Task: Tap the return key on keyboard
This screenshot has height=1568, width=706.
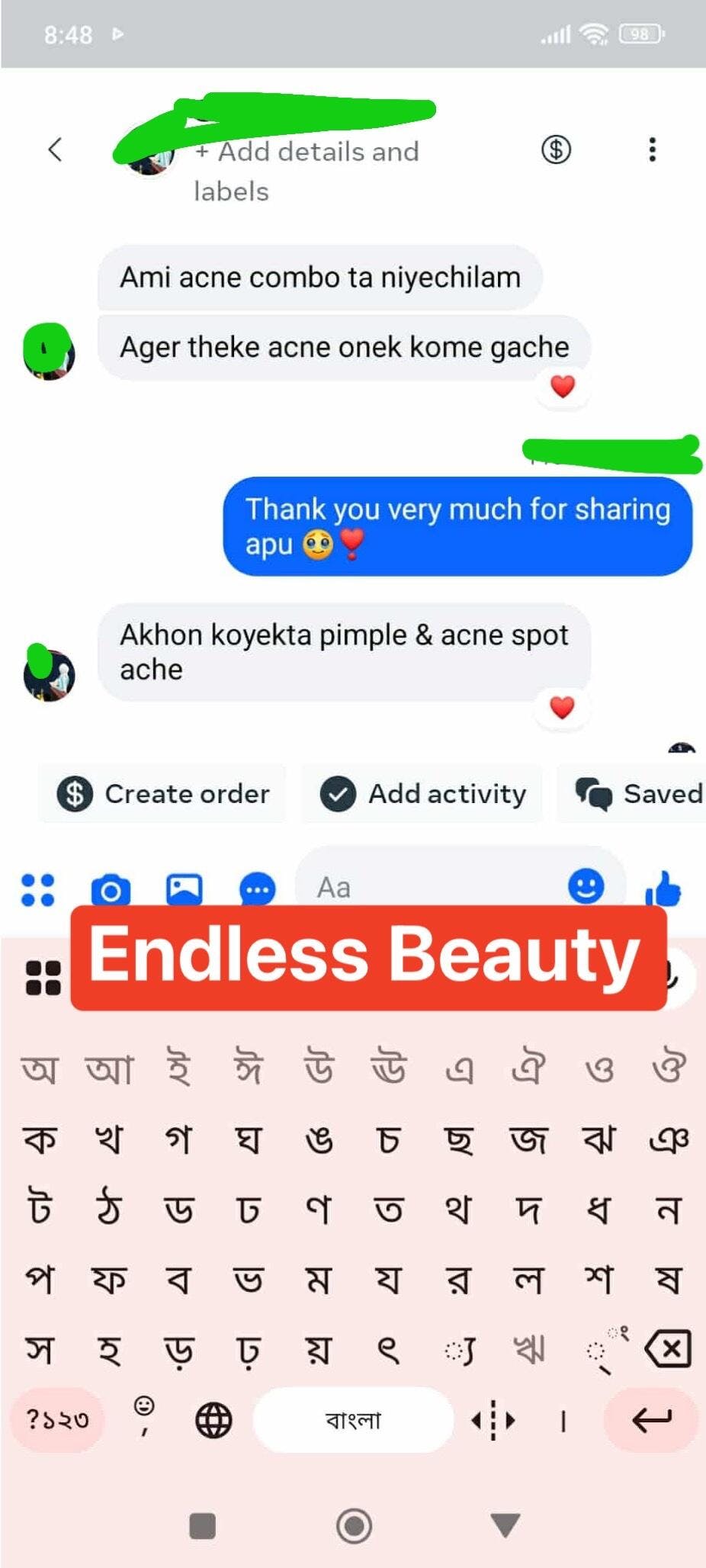Action: (x=651, y=1419)
